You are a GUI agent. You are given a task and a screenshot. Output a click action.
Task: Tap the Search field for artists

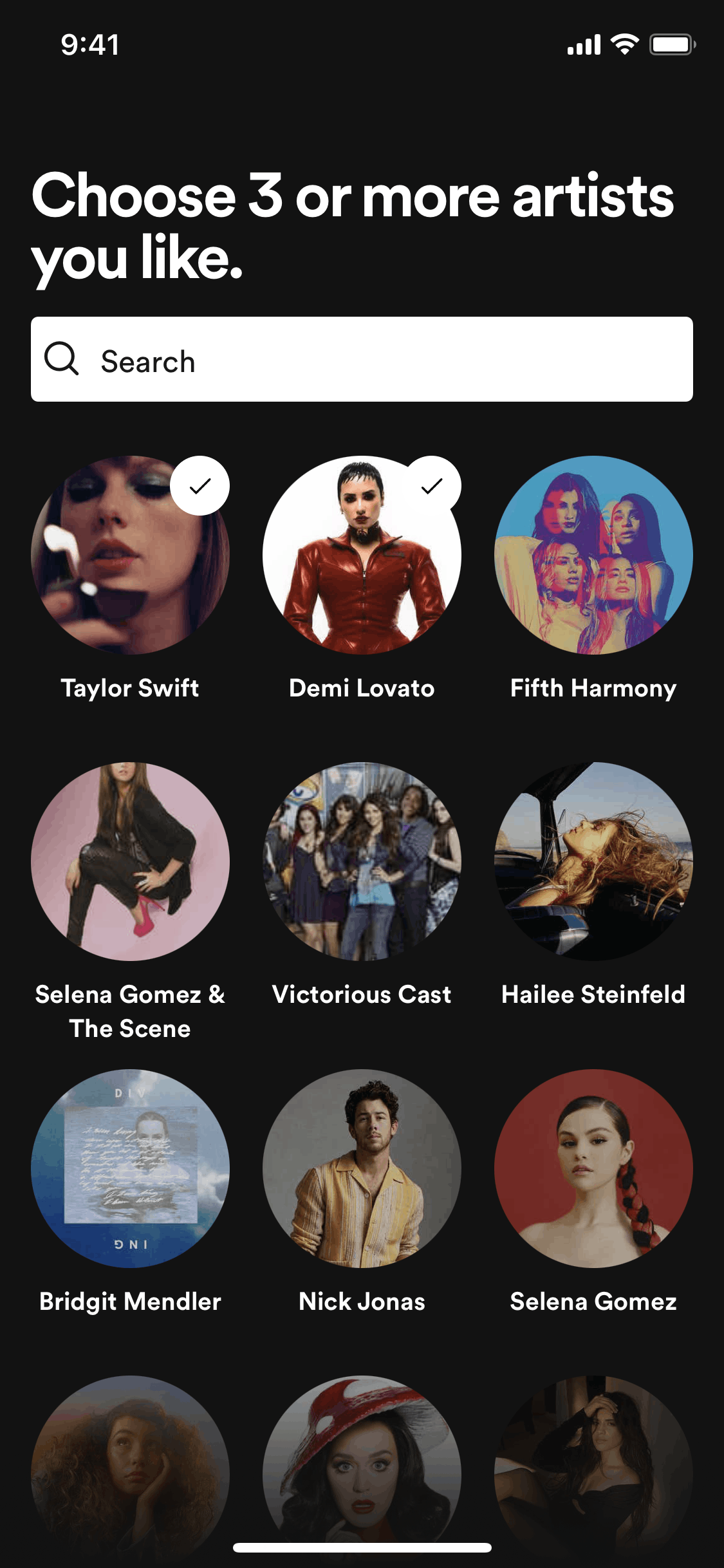click(x=362, y=359)
